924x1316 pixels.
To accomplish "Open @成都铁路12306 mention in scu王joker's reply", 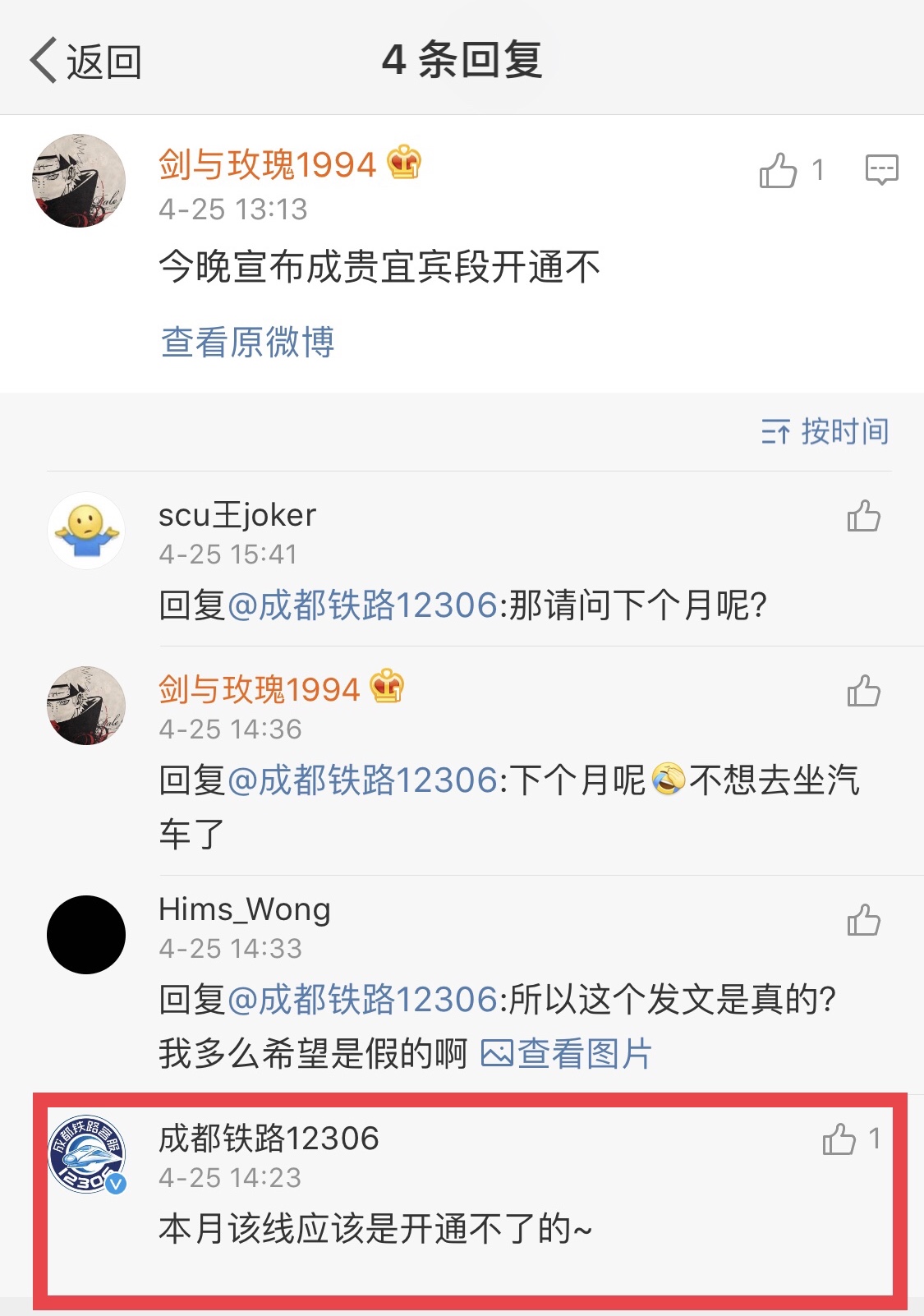I will click(362, 606).
